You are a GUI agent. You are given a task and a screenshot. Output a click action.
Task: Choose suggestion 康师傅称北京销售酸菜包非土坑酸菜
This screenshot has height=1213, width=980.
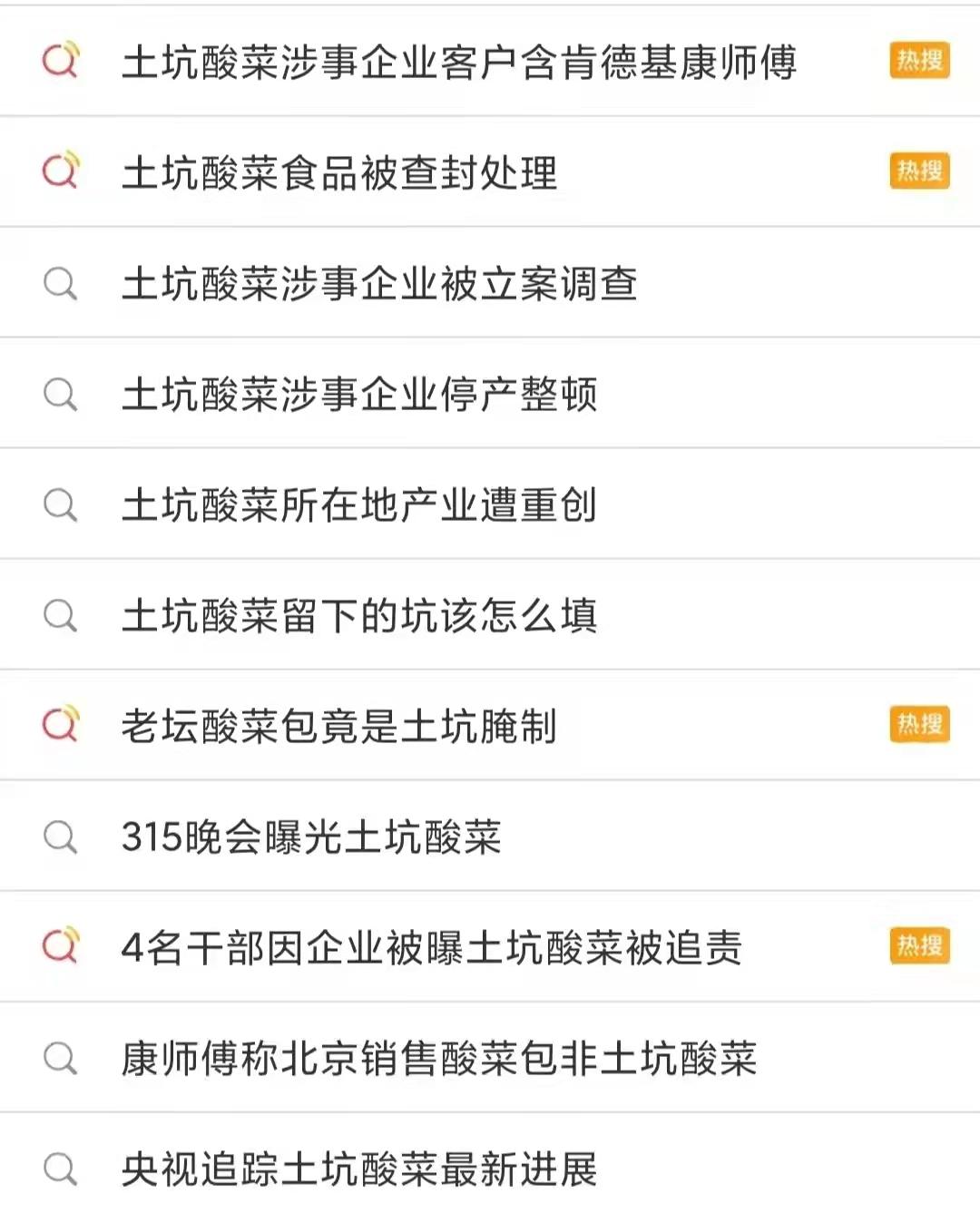coord(439,1058)
